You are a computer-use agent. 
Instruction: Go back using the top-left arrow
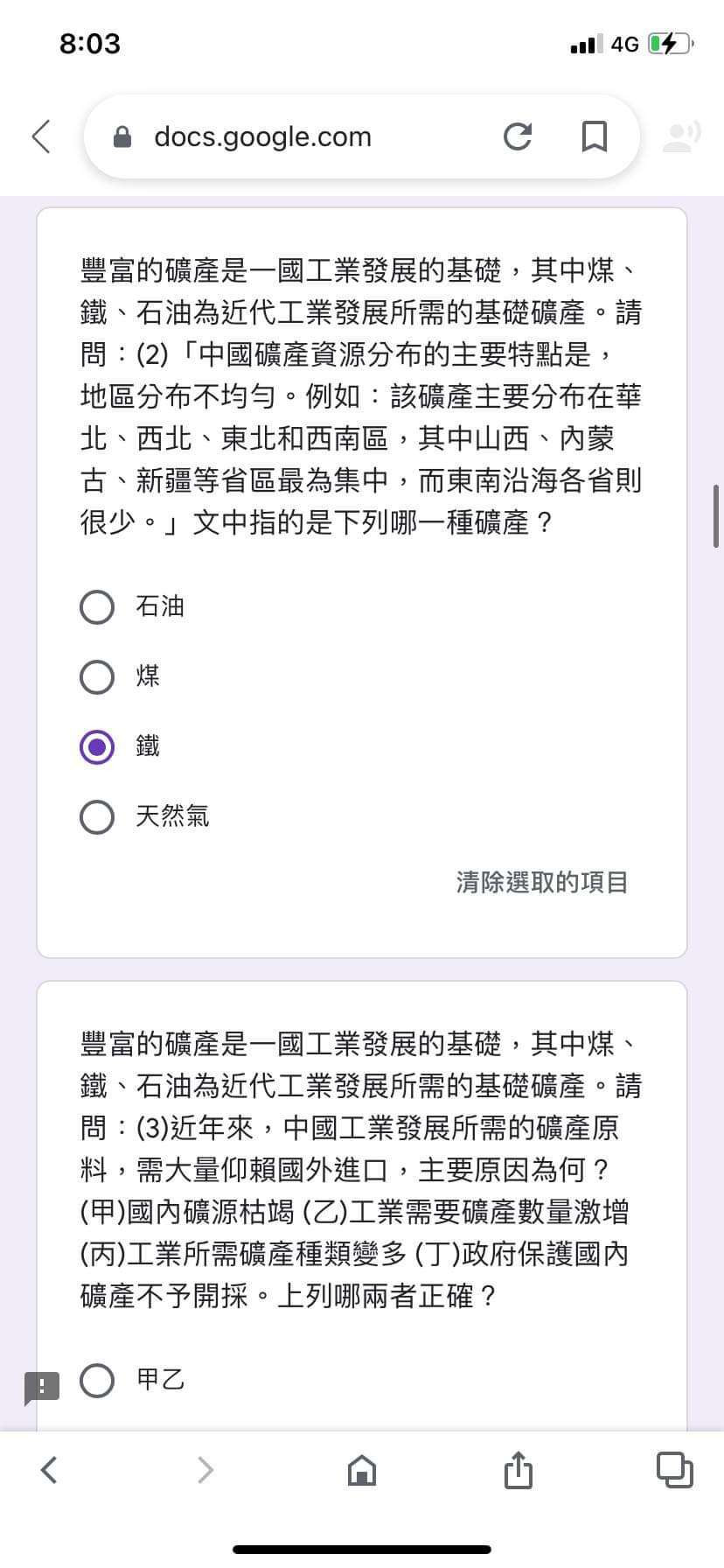click(41, 136)
